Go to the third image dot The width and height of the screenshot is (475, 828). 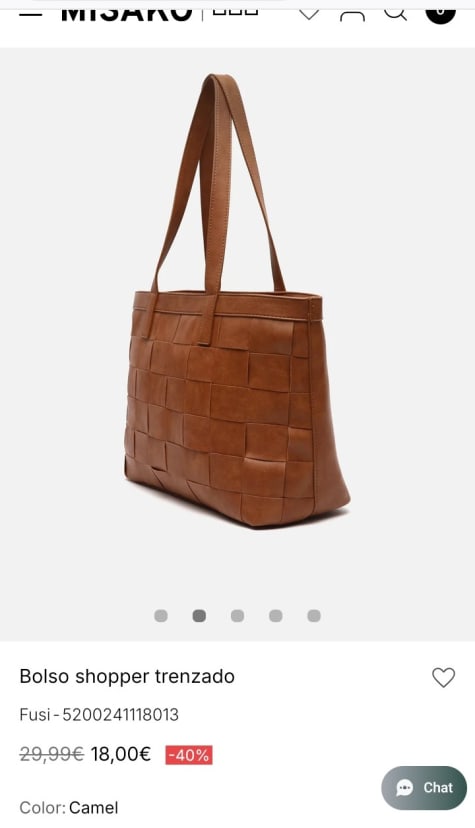[238, 616]
